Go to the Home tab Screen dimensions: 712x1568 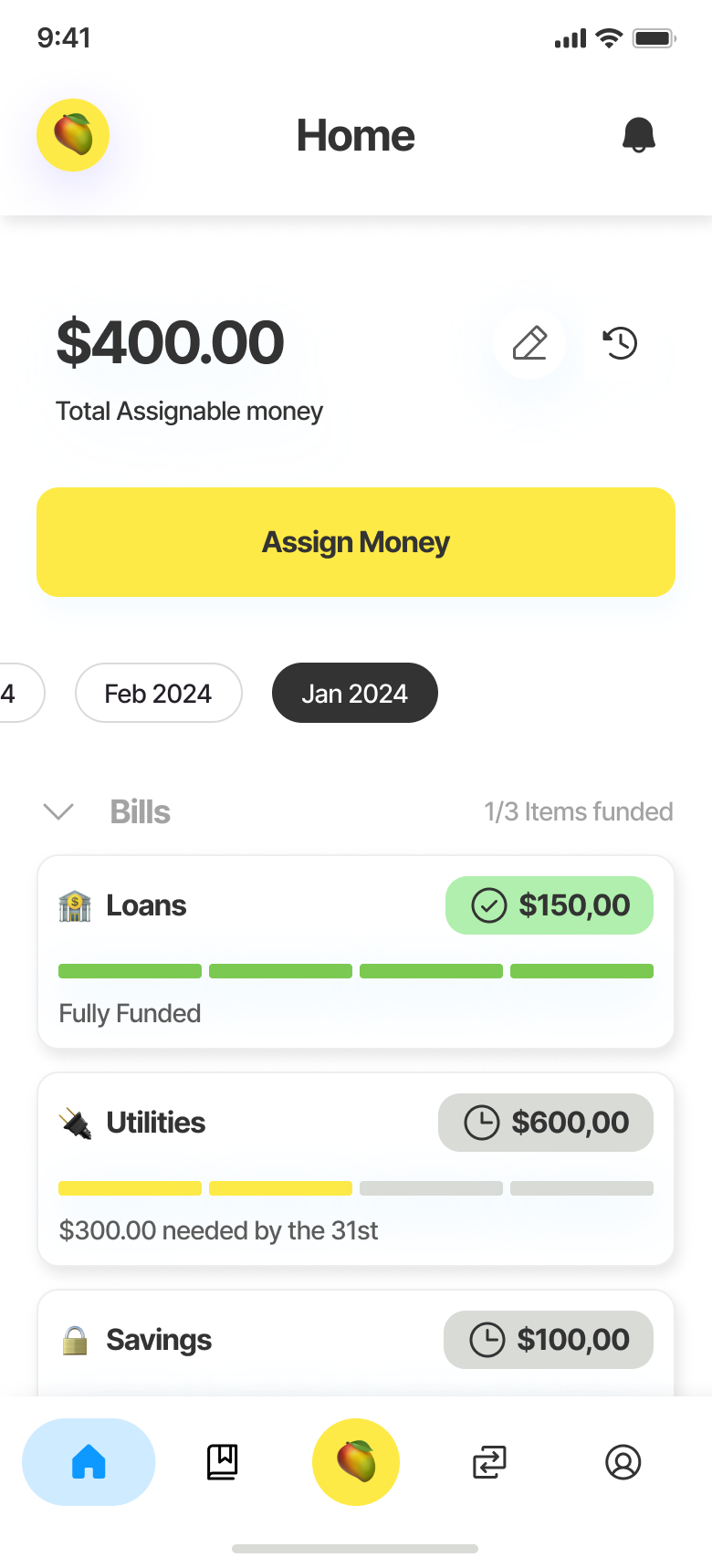pyautogui.click(x=89, y=1462)
